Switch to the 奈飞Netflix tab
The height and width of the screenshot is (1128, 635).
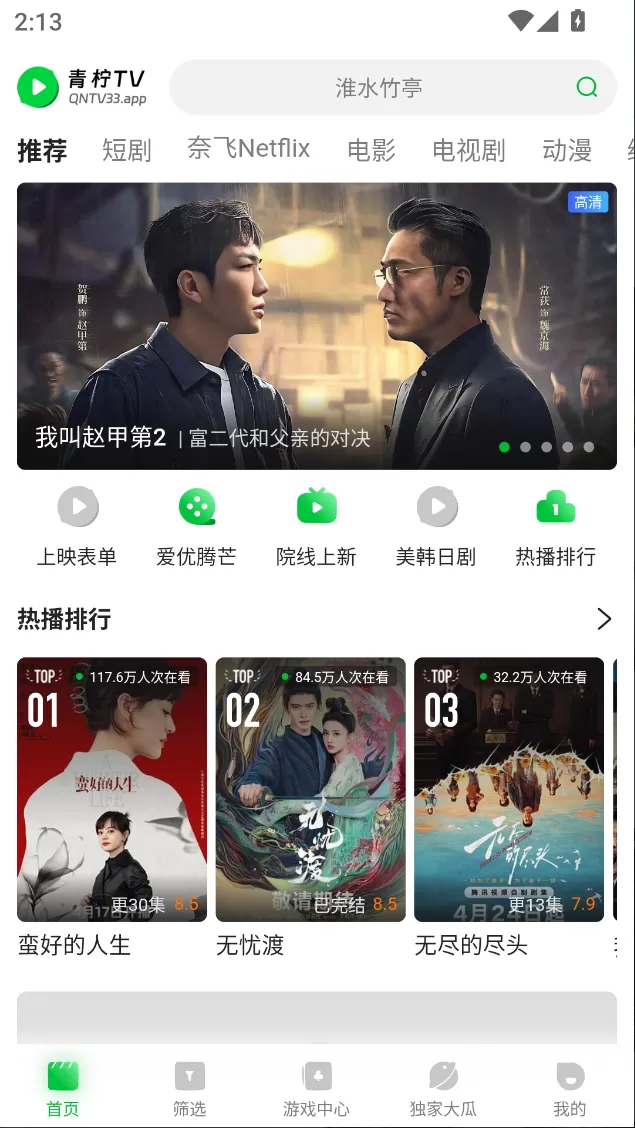249,149
